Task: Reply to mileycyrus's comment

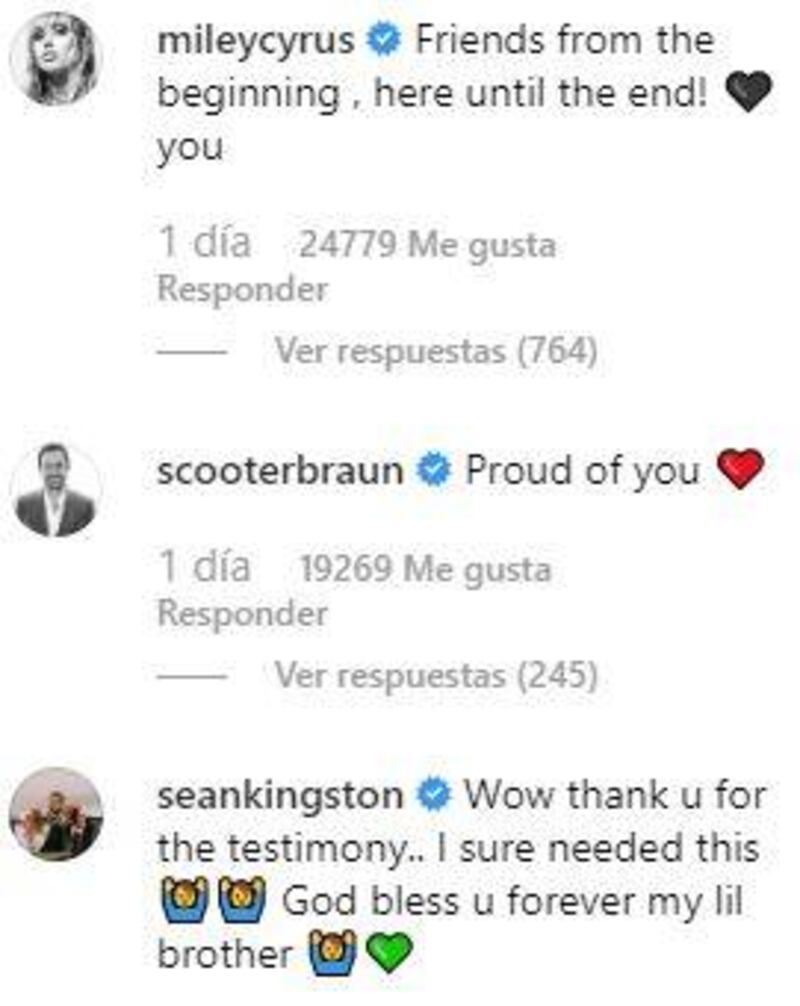Action: coord(243,289)
